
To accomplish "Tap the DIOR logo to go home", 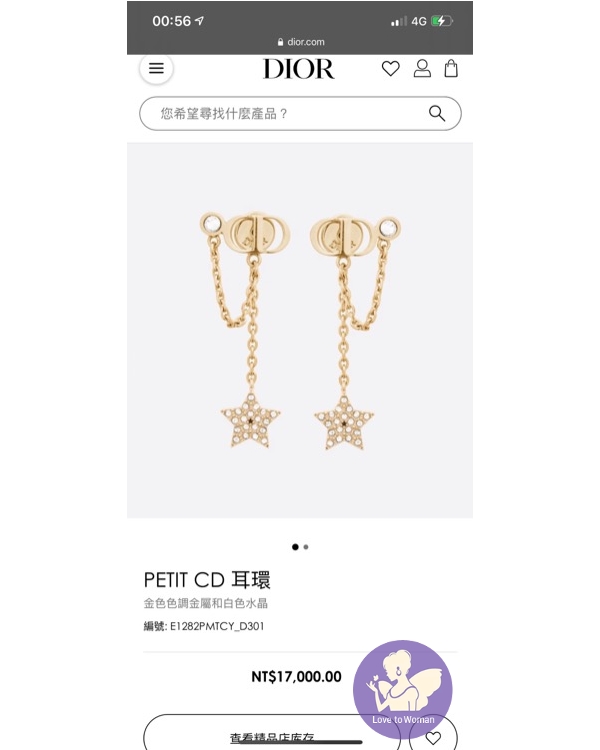I will (298, 69).
